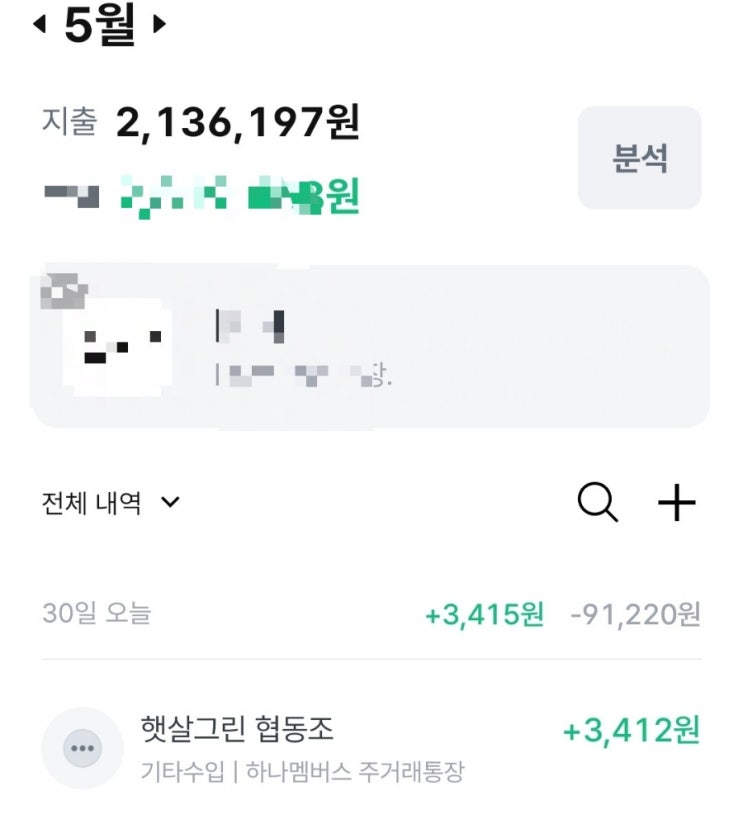Open the 분석 analysis button
Image resolution: width=743 pixels, height=824 pixels.
click(639, 158)
